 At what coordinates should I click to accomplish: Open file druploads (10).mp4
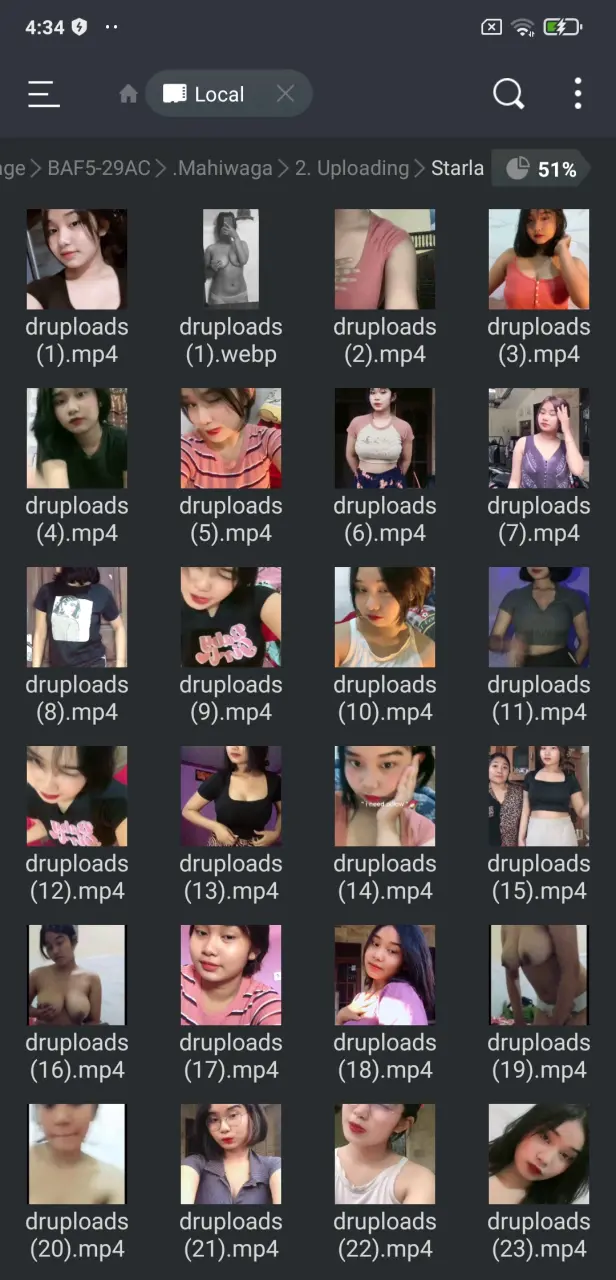385,646
